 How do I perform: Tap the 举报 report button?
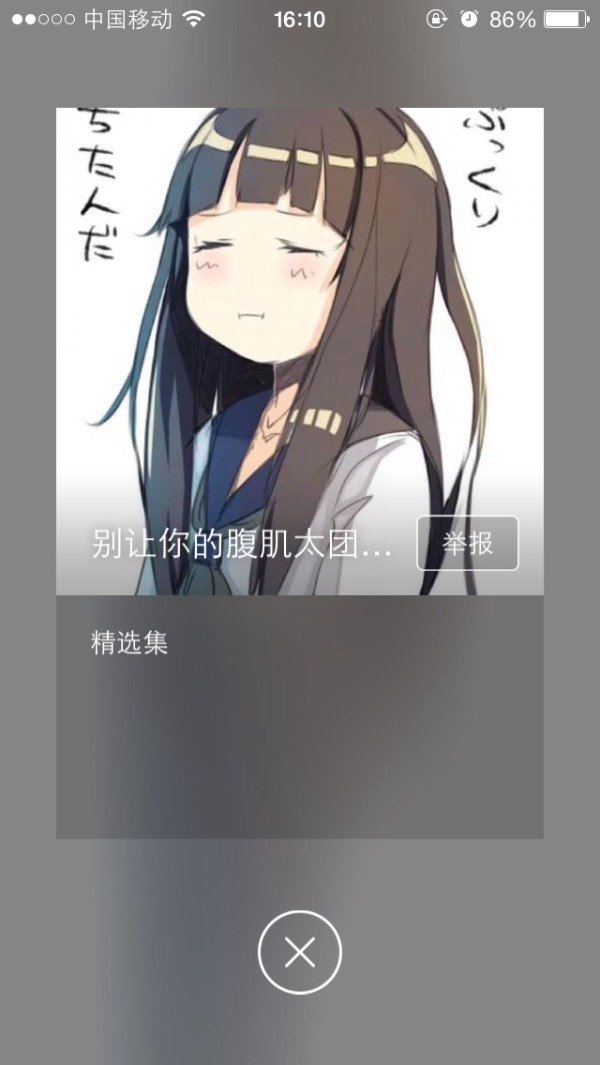[467, 543]
